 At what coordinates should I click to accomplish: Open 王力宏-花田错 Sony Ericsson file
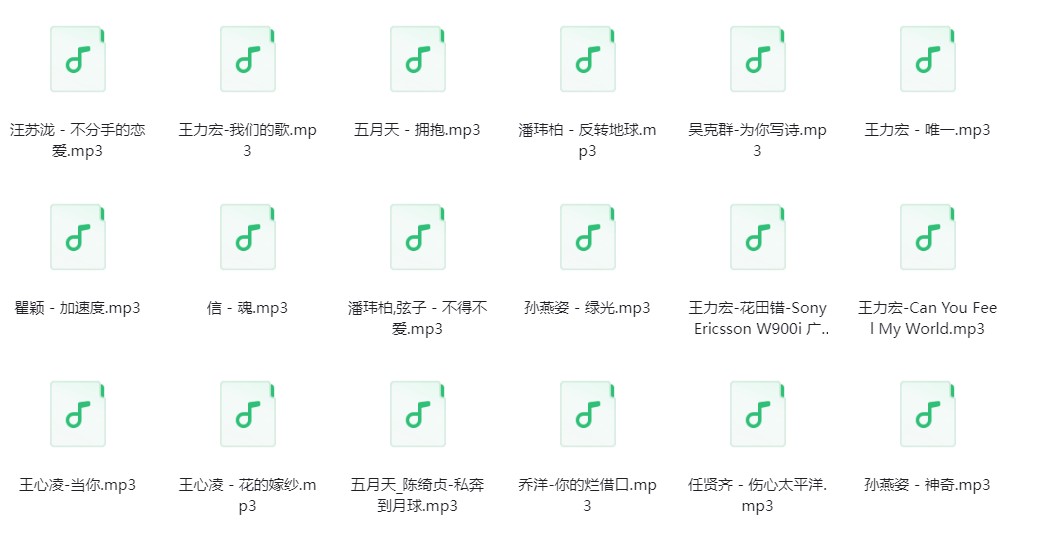tap(758, 237)
